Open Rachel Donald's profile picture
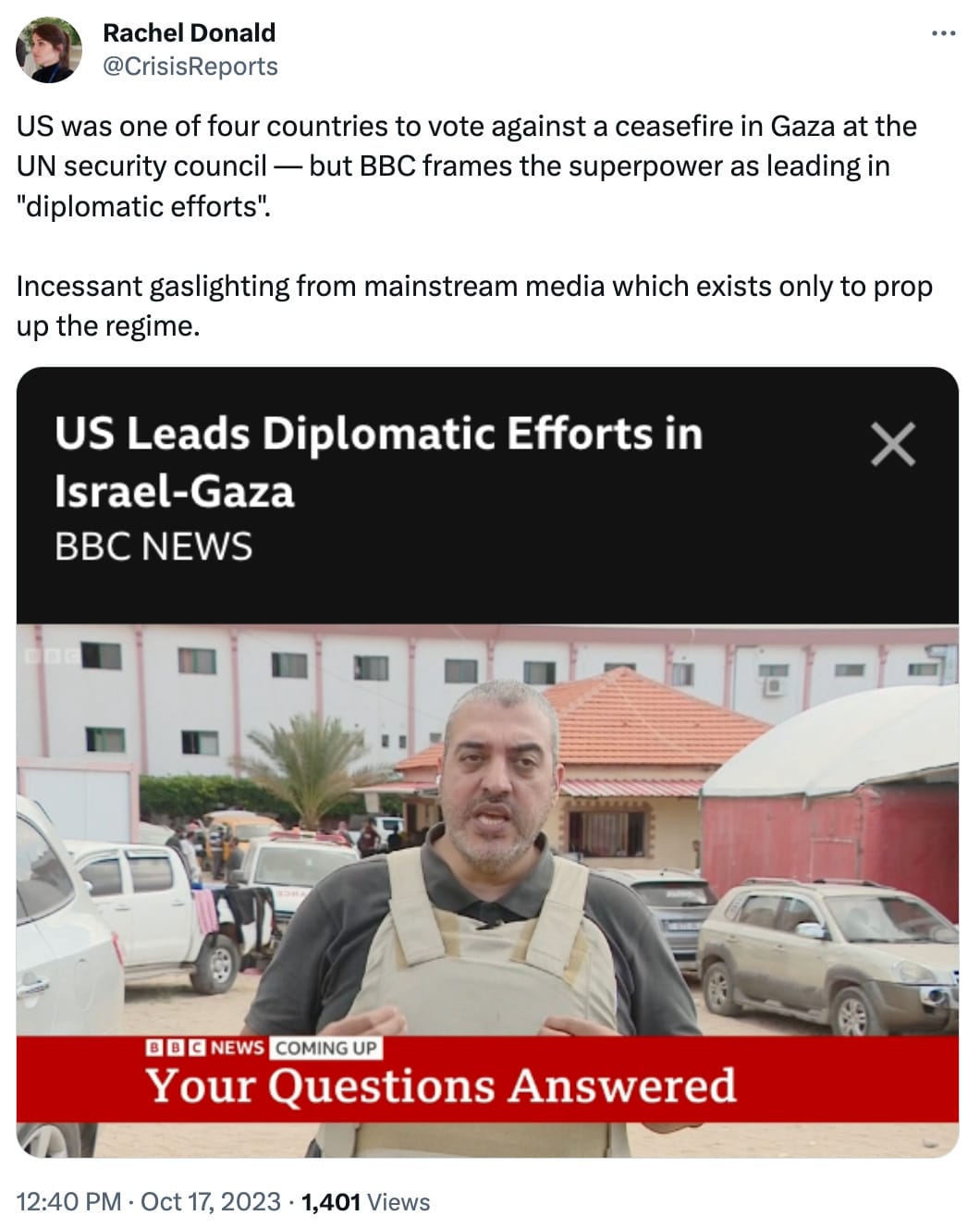The width and height of the screenshot is (980, 1228). (x=49, y=50)
